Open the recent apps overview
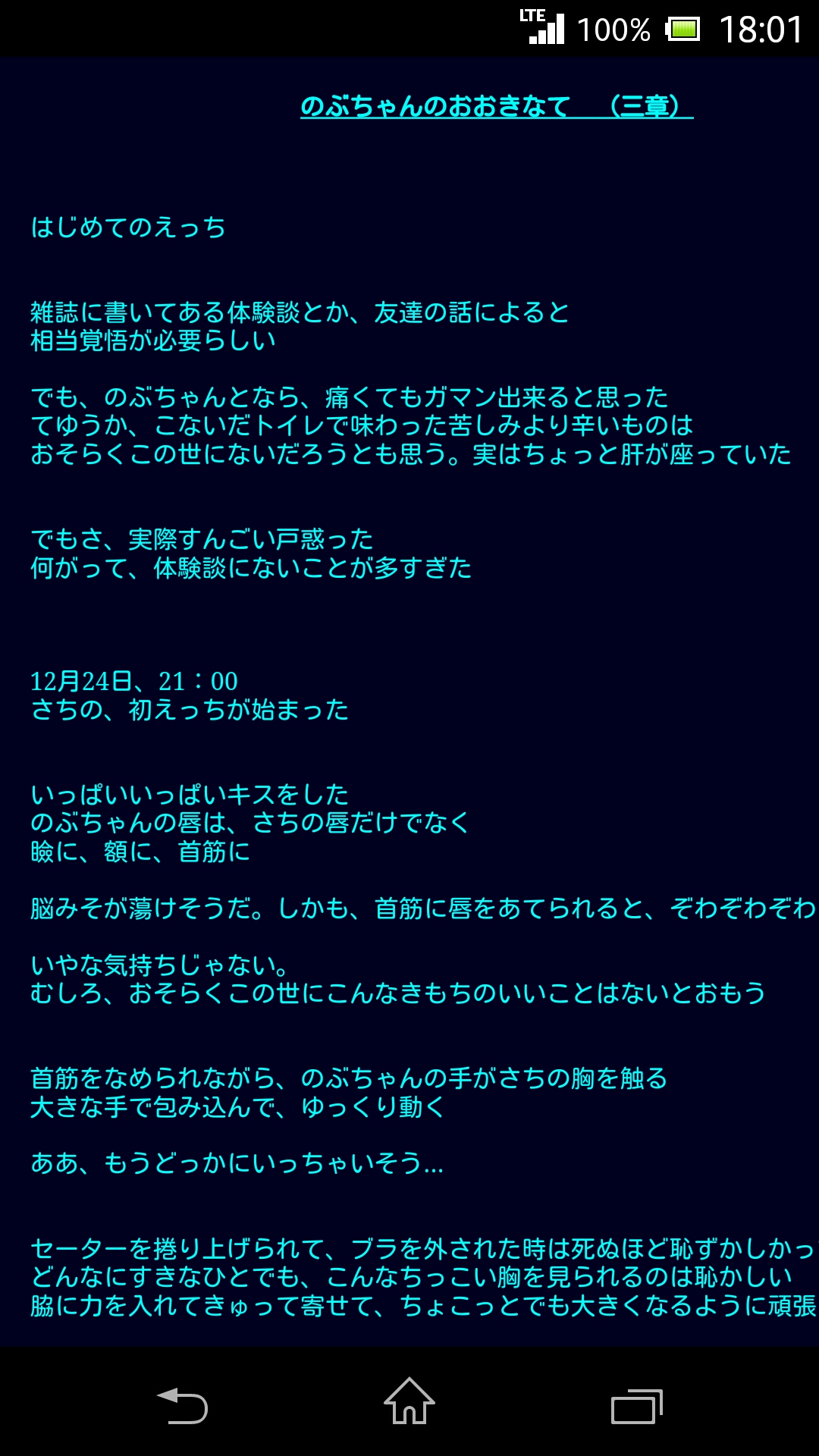 click(x=636, y=1406)
